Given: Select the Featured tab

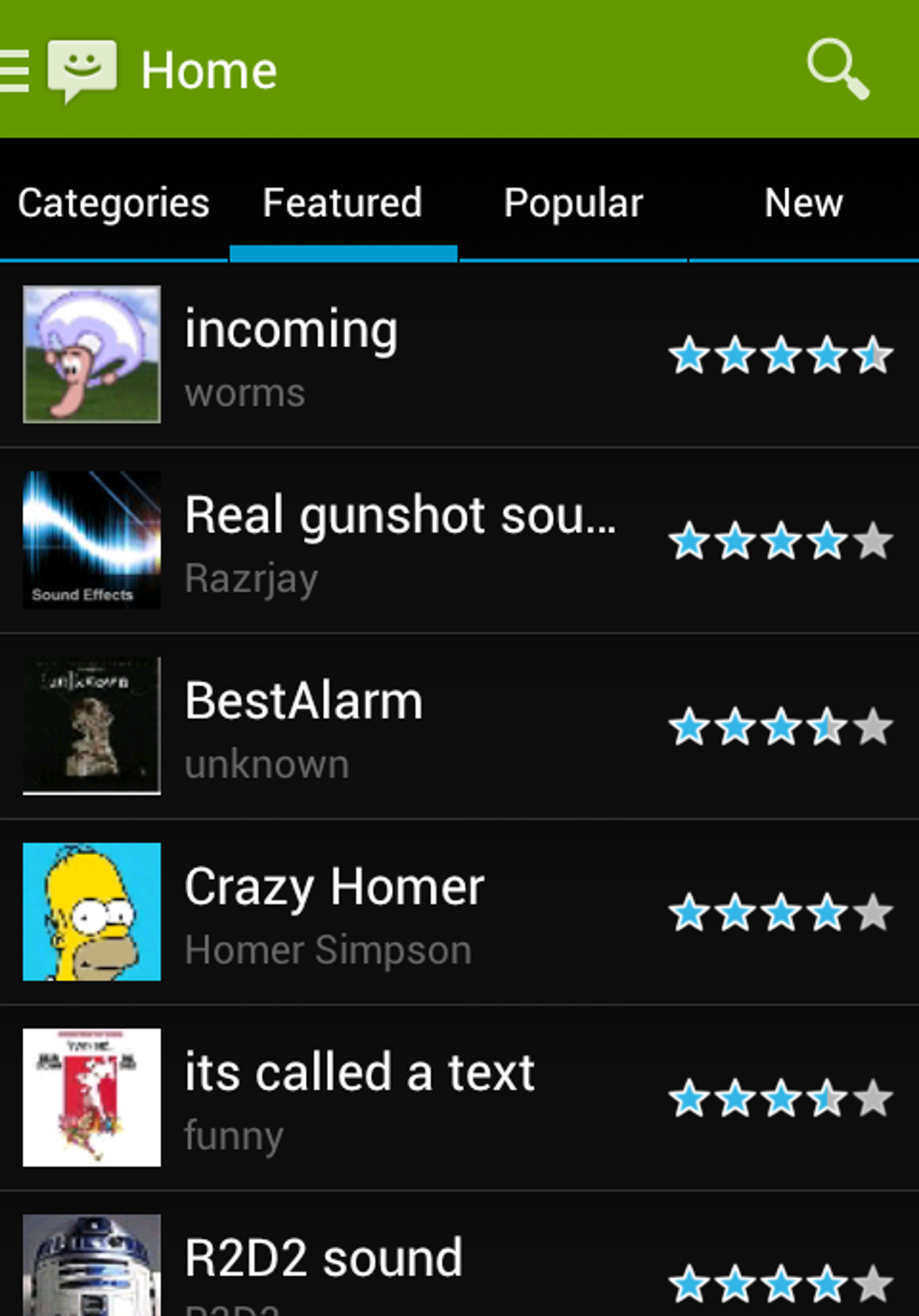Looking at the screenshot, I should coord(342,204).
